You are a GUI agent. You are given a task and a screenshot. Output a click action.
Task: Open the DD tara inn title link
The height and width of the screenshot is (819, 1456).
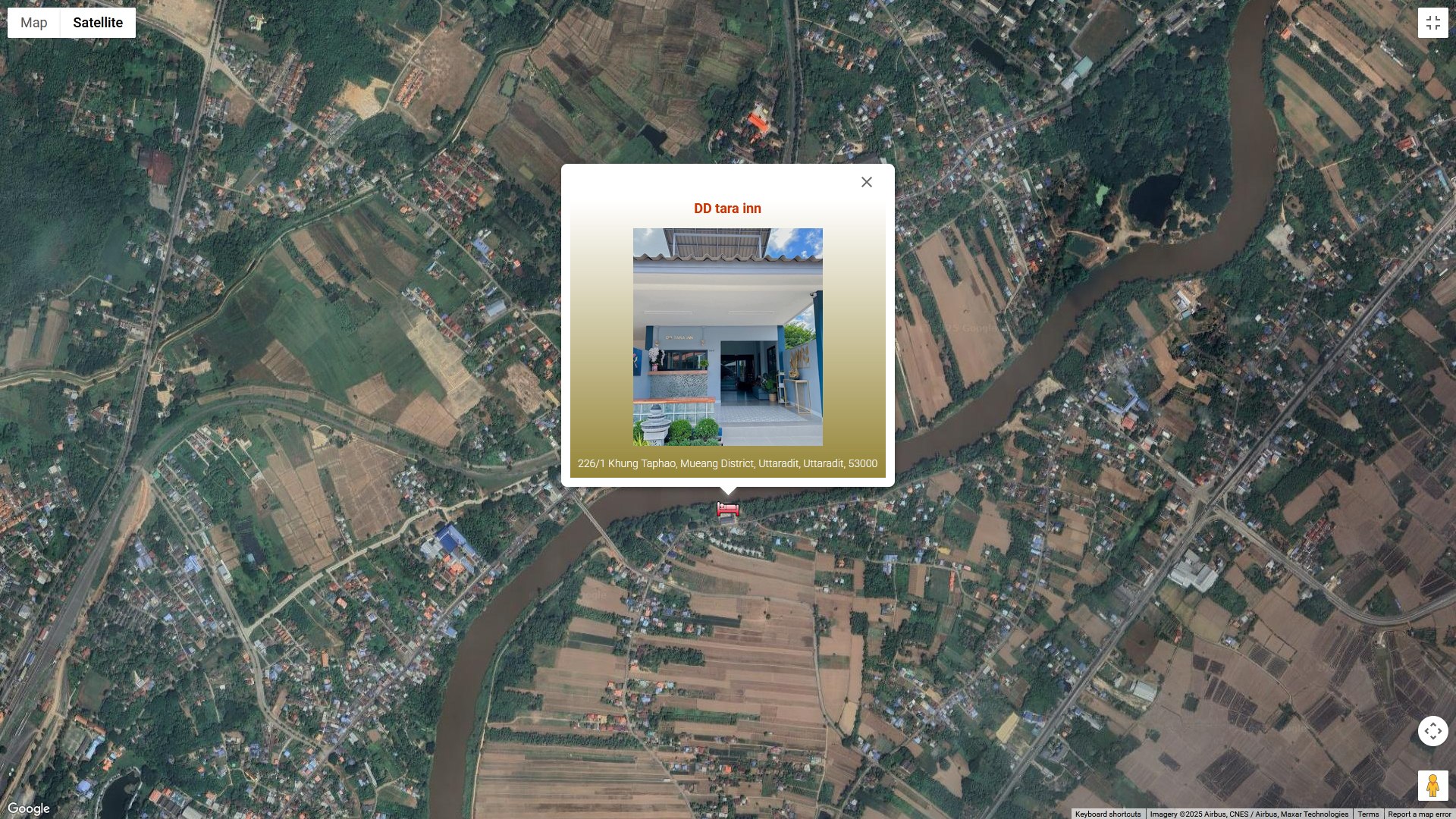coord(727,209)
